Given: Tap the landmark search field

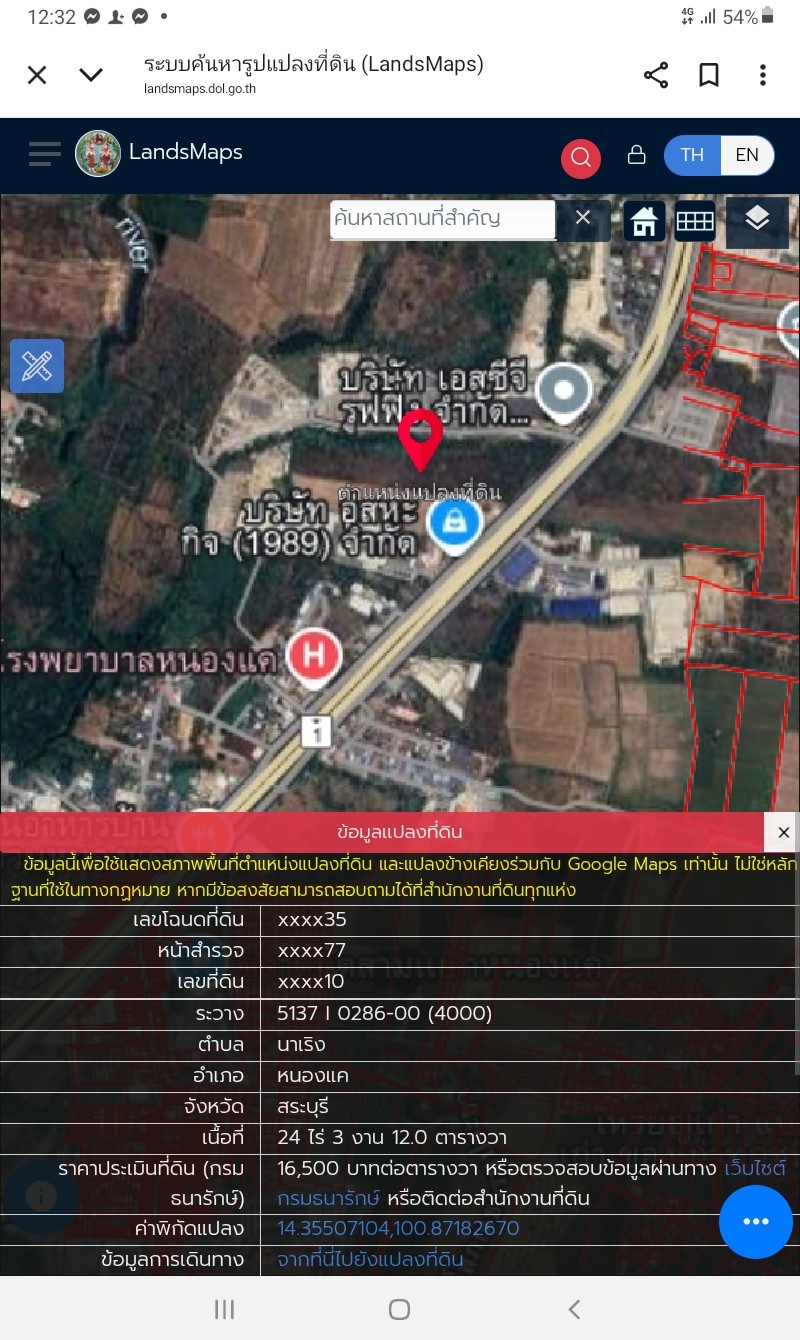Looking at the screenshot, I should [442, 219].
